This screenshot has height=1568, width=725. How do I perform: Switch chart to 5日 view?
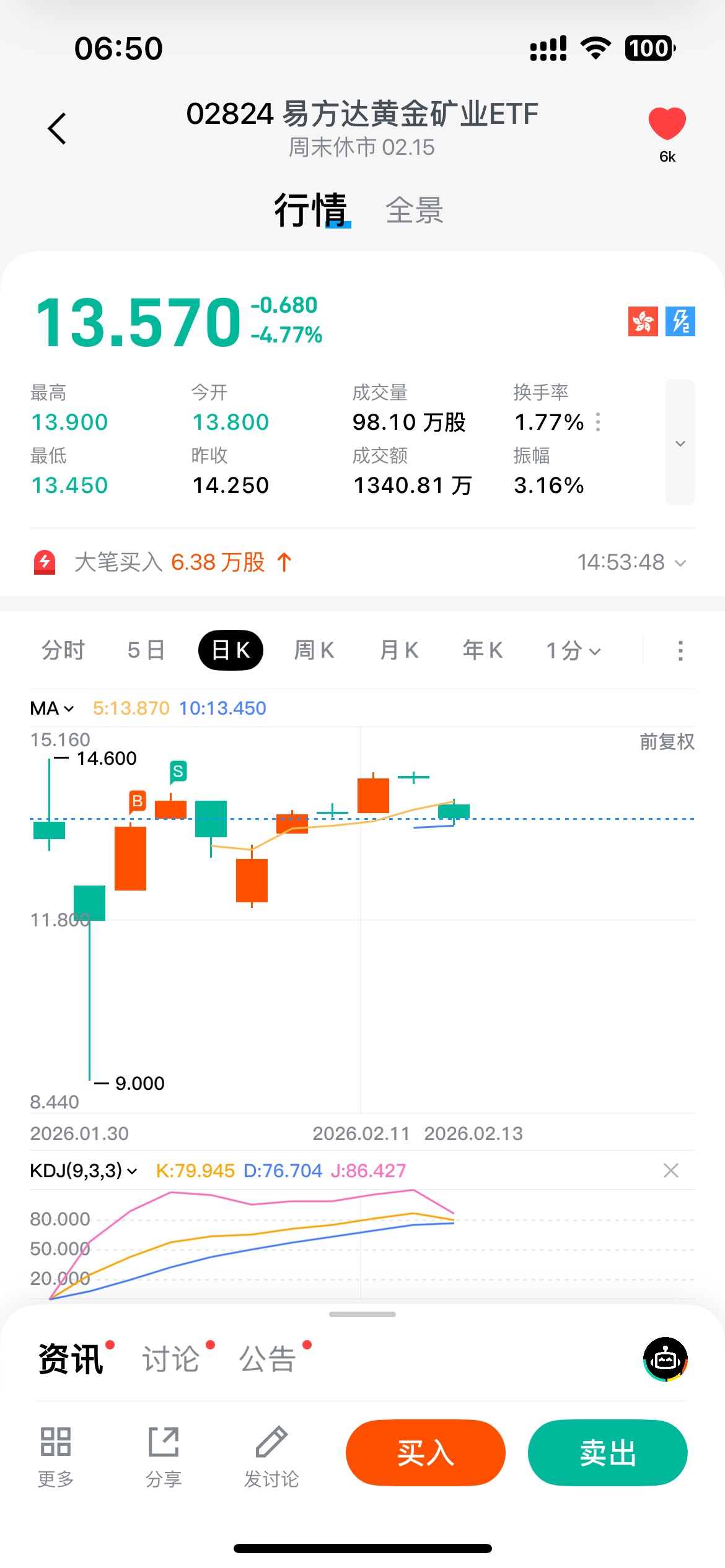click(146, 651)
